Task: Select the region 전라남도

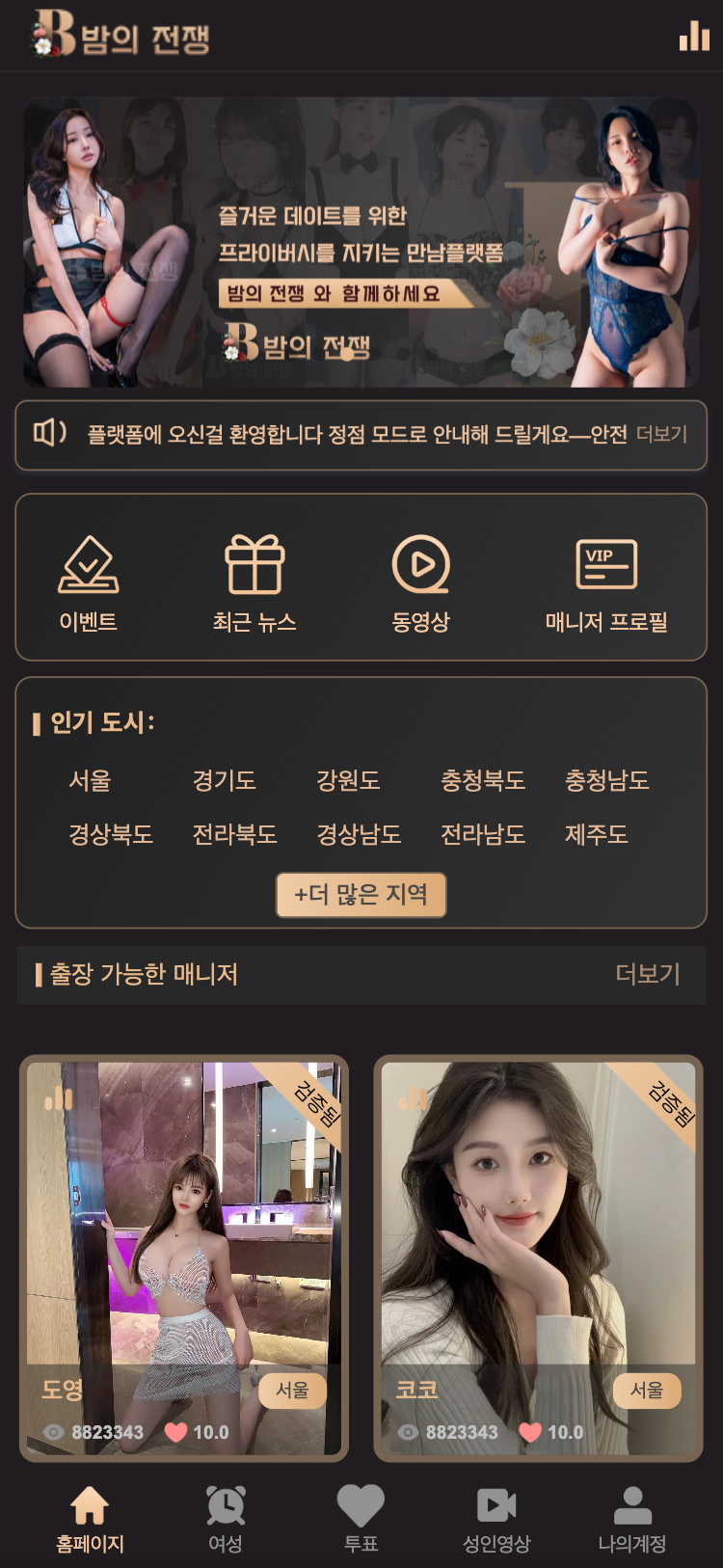Action: (483, 834)
